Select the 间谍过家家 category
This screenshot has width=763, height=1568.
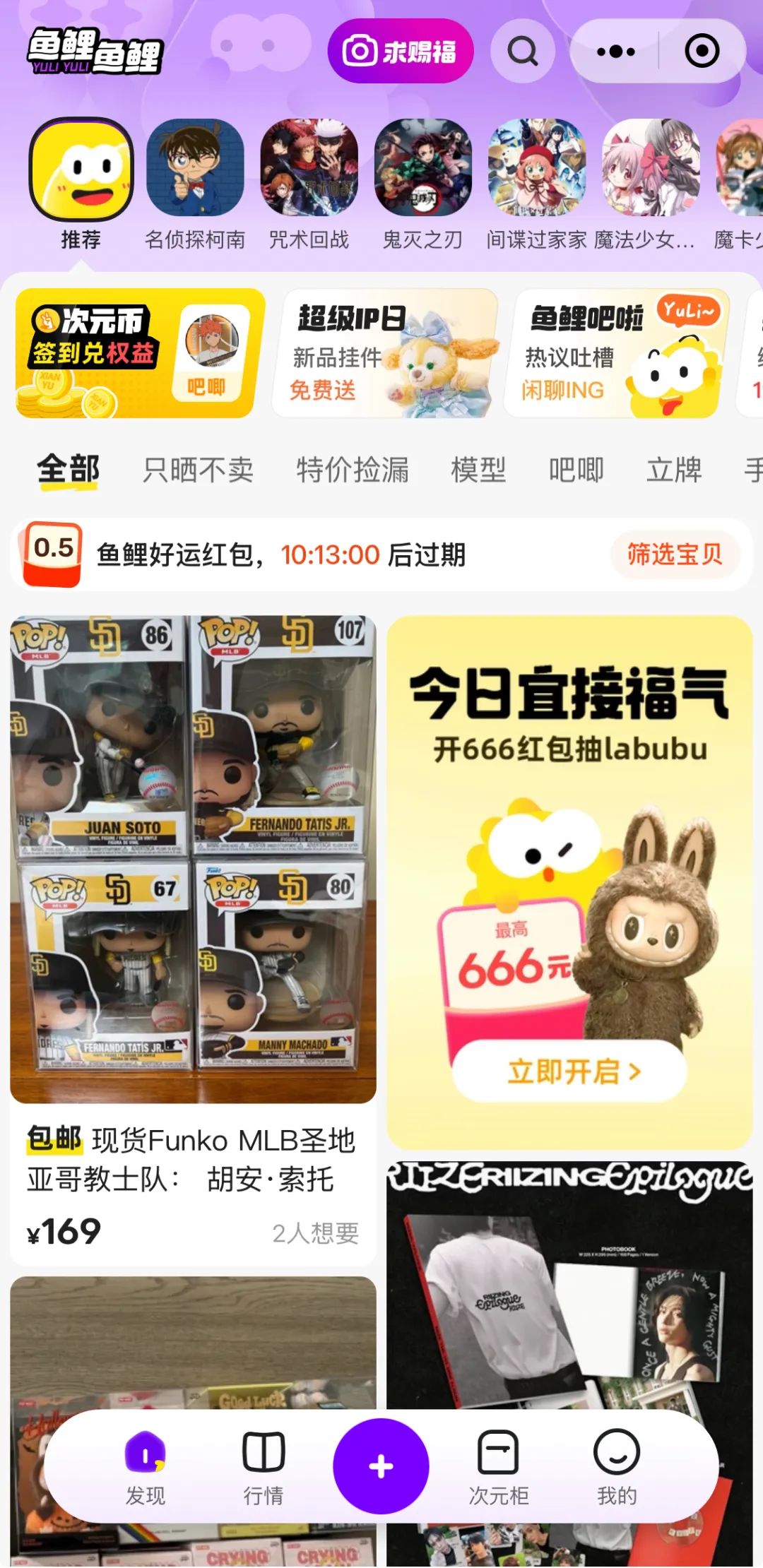536,184
